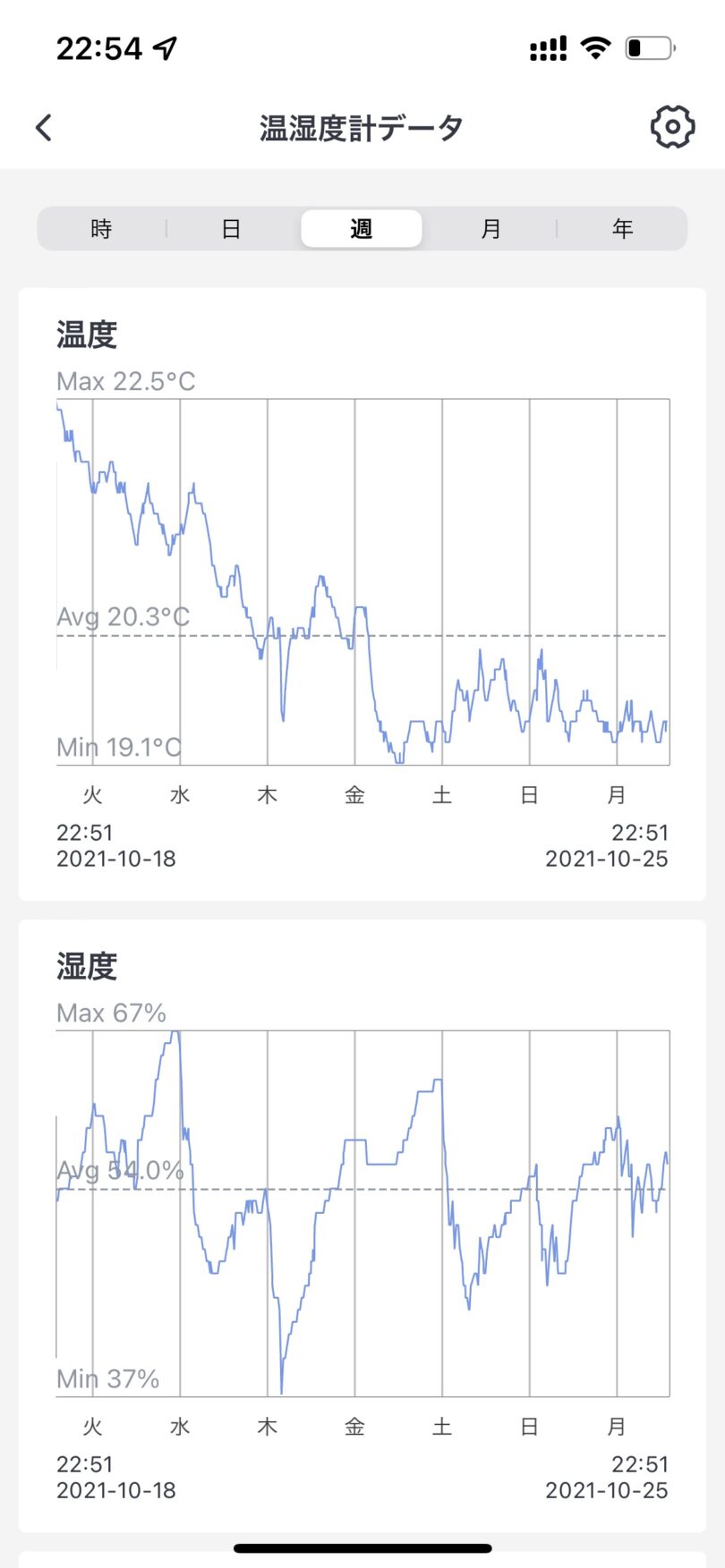This screenshot has height=1568, width=725.
Task: Switch to the 月 (month) view
Action: pyautogui.click(x=490, y=229)
